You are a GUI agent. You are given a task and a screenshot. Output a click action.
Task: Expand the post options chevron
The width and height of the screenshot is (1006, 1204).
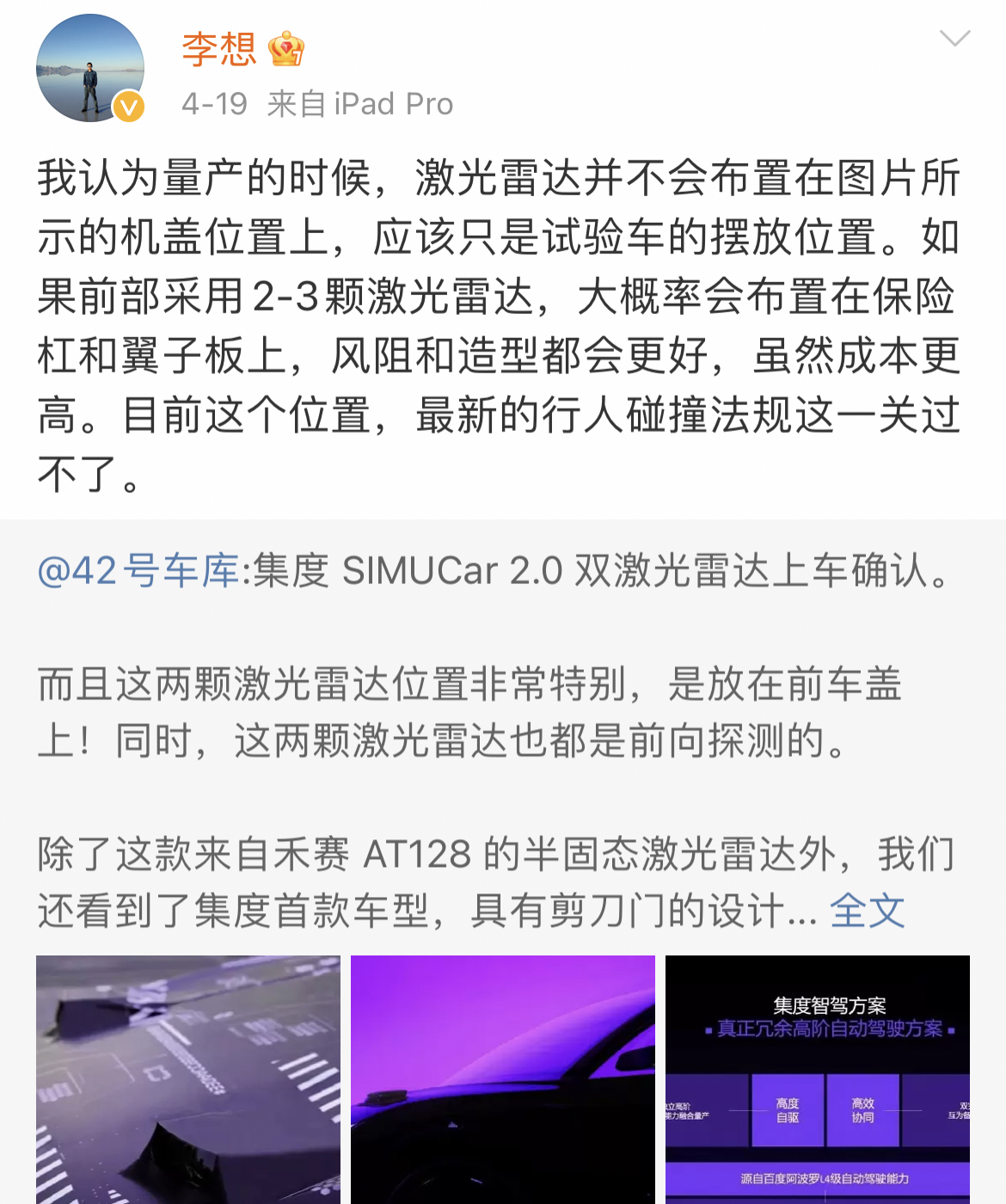click(x=954, y=39)
